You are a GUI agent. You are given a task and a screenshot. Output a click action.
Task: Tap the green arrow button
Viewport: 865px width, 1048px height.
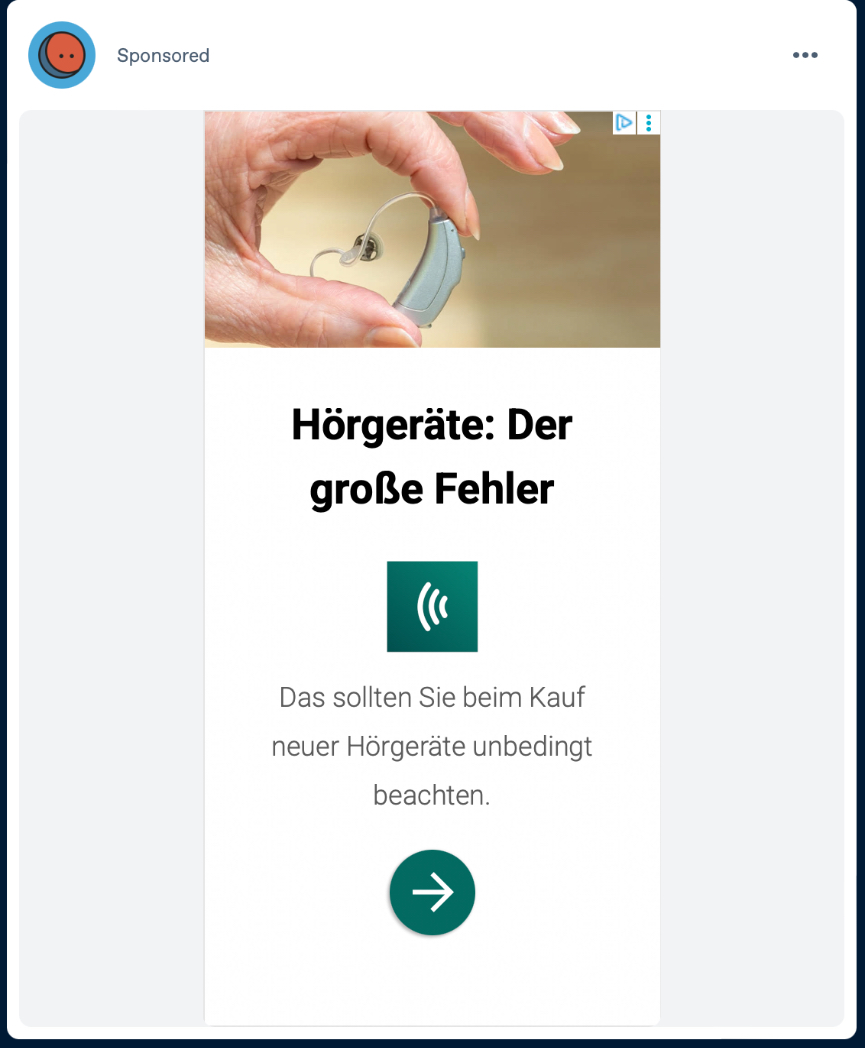coord(432,892)
